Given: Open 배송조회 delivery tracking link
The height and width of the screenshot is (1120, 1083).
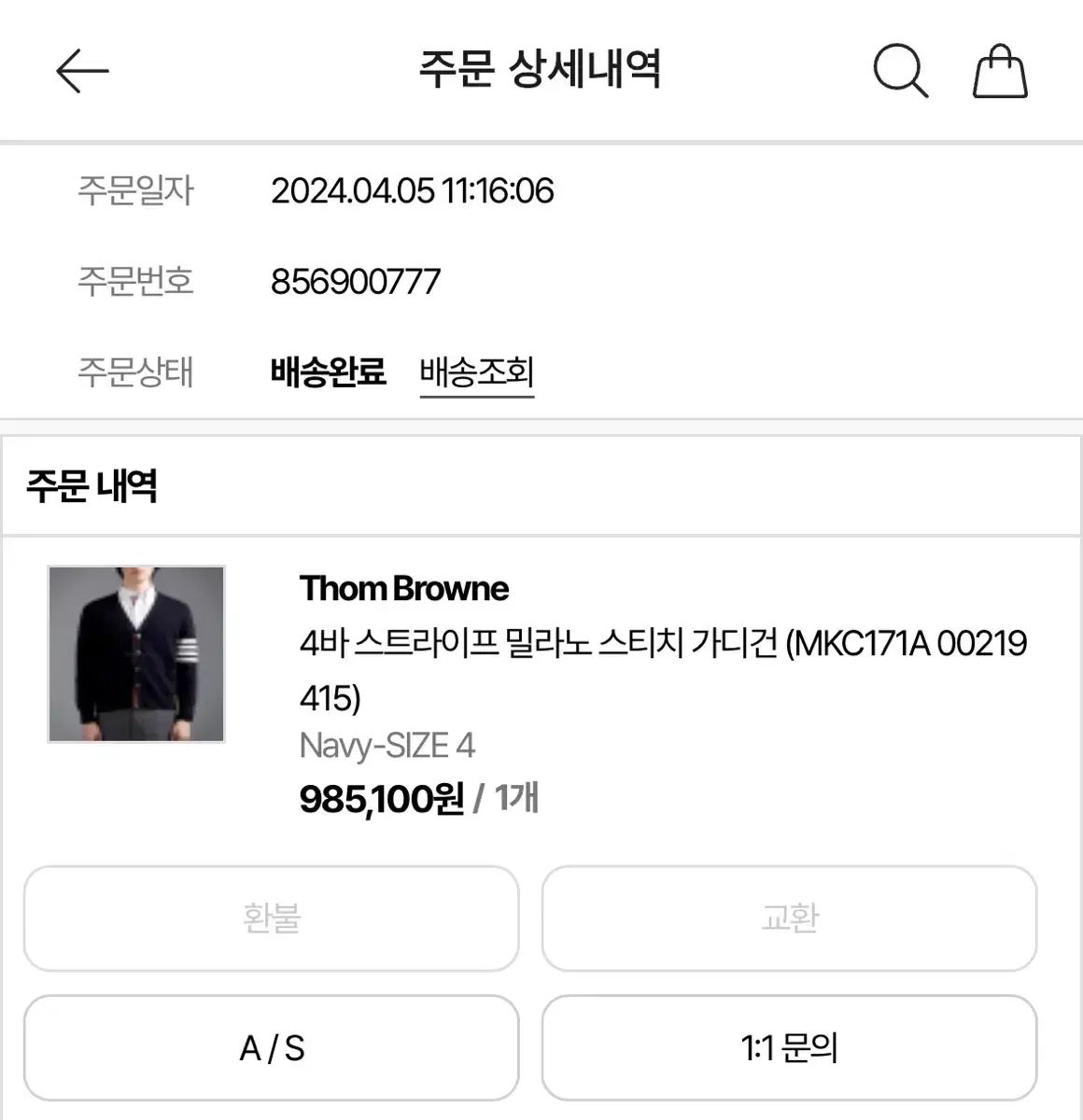Looking at the screenshot, I should coord(476,372).
